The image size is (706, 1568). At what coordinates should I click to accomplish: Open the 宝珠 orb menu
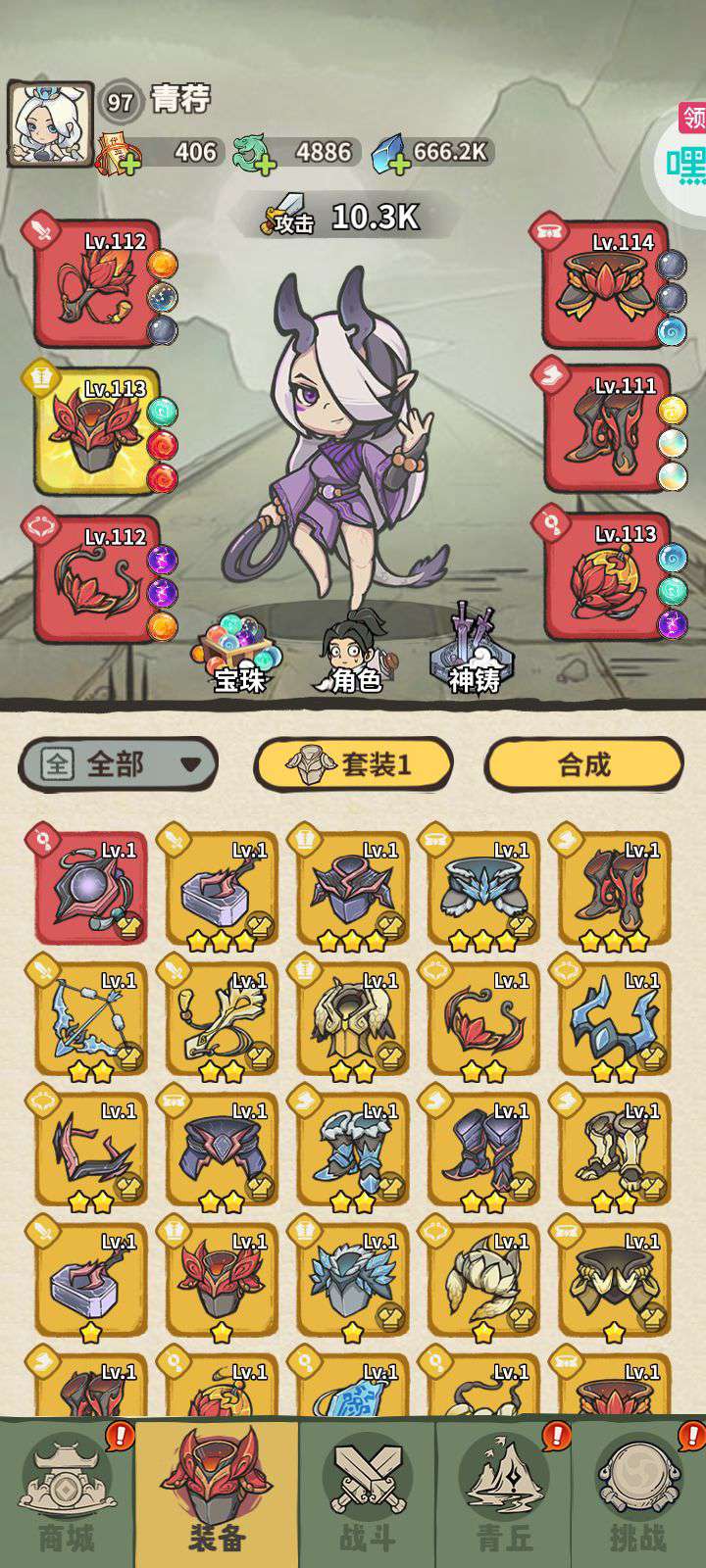(239, 651)
